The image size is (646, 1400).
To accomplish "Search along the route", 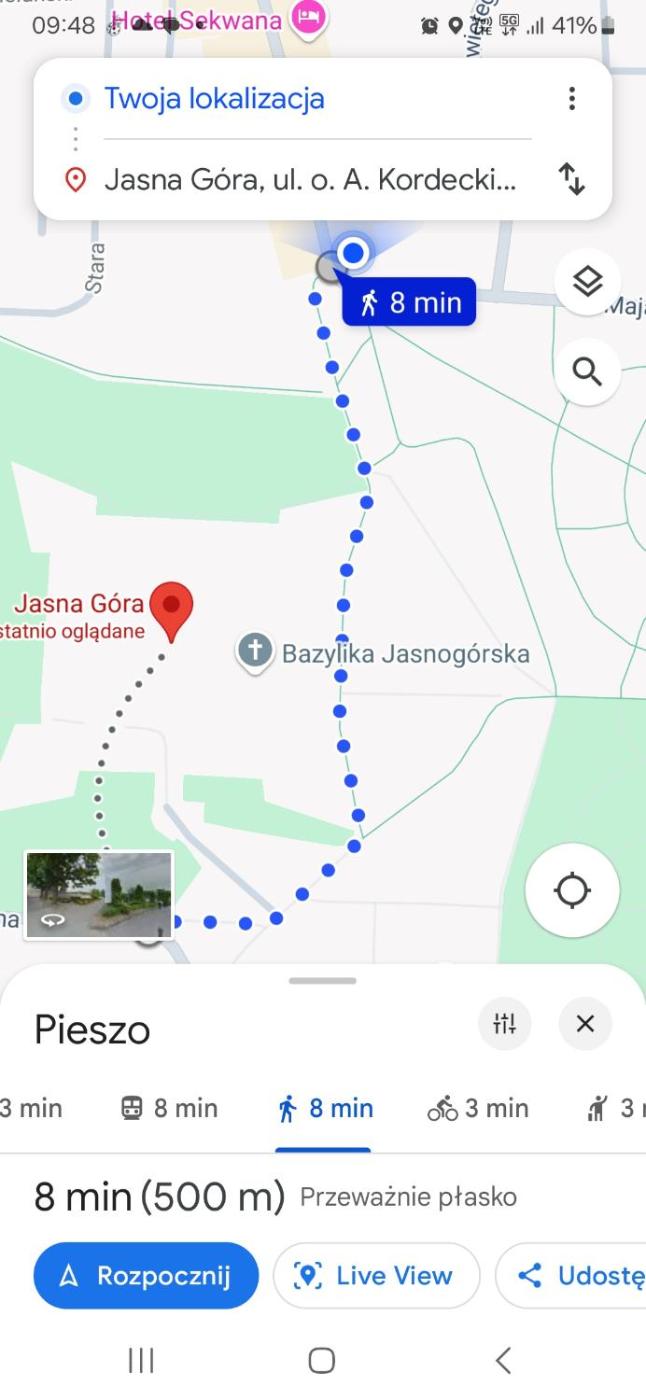I will (x=587, y=372).
